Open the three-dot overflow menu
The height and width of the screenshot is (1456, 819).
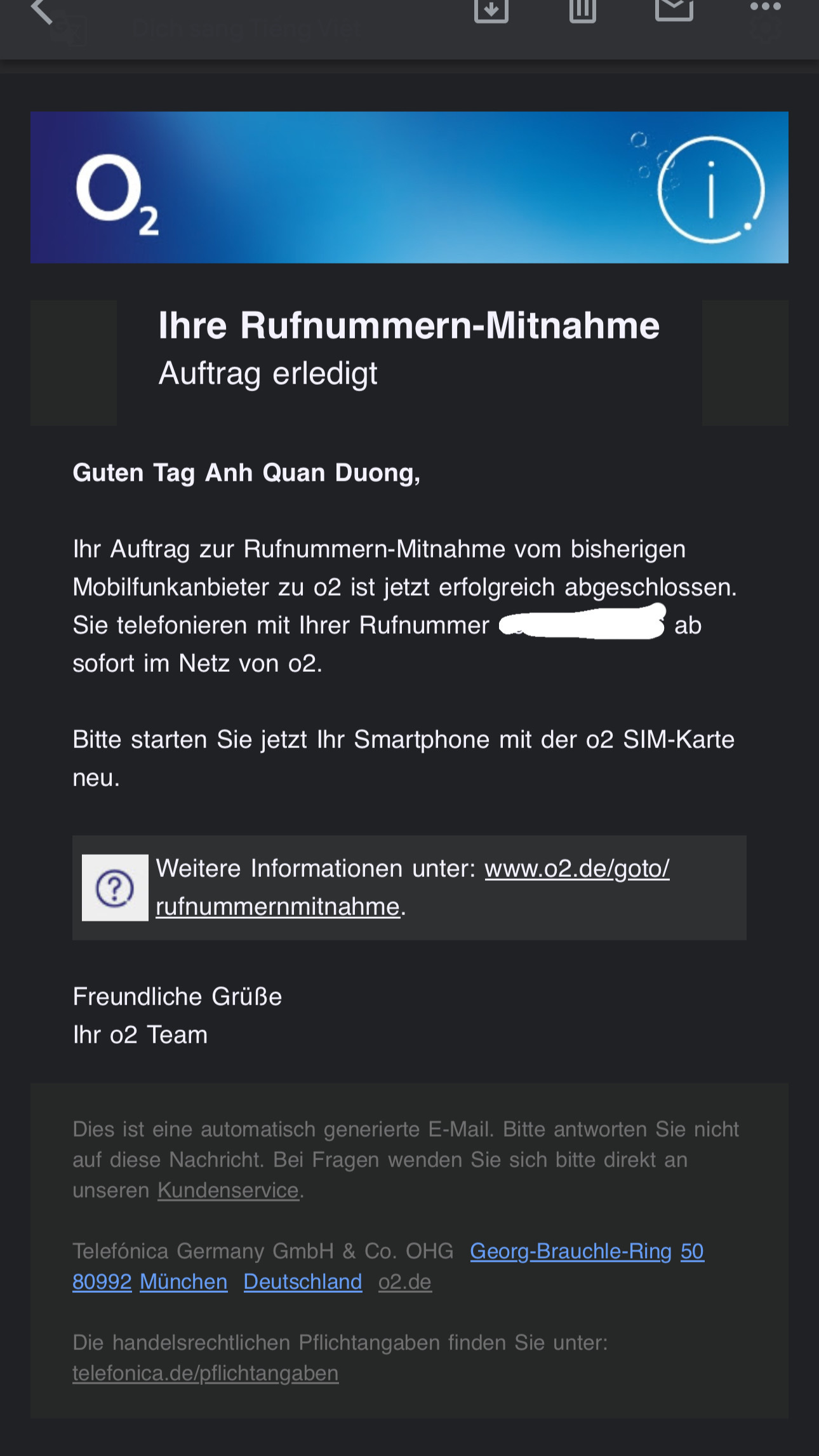click(x=765, y=6)
